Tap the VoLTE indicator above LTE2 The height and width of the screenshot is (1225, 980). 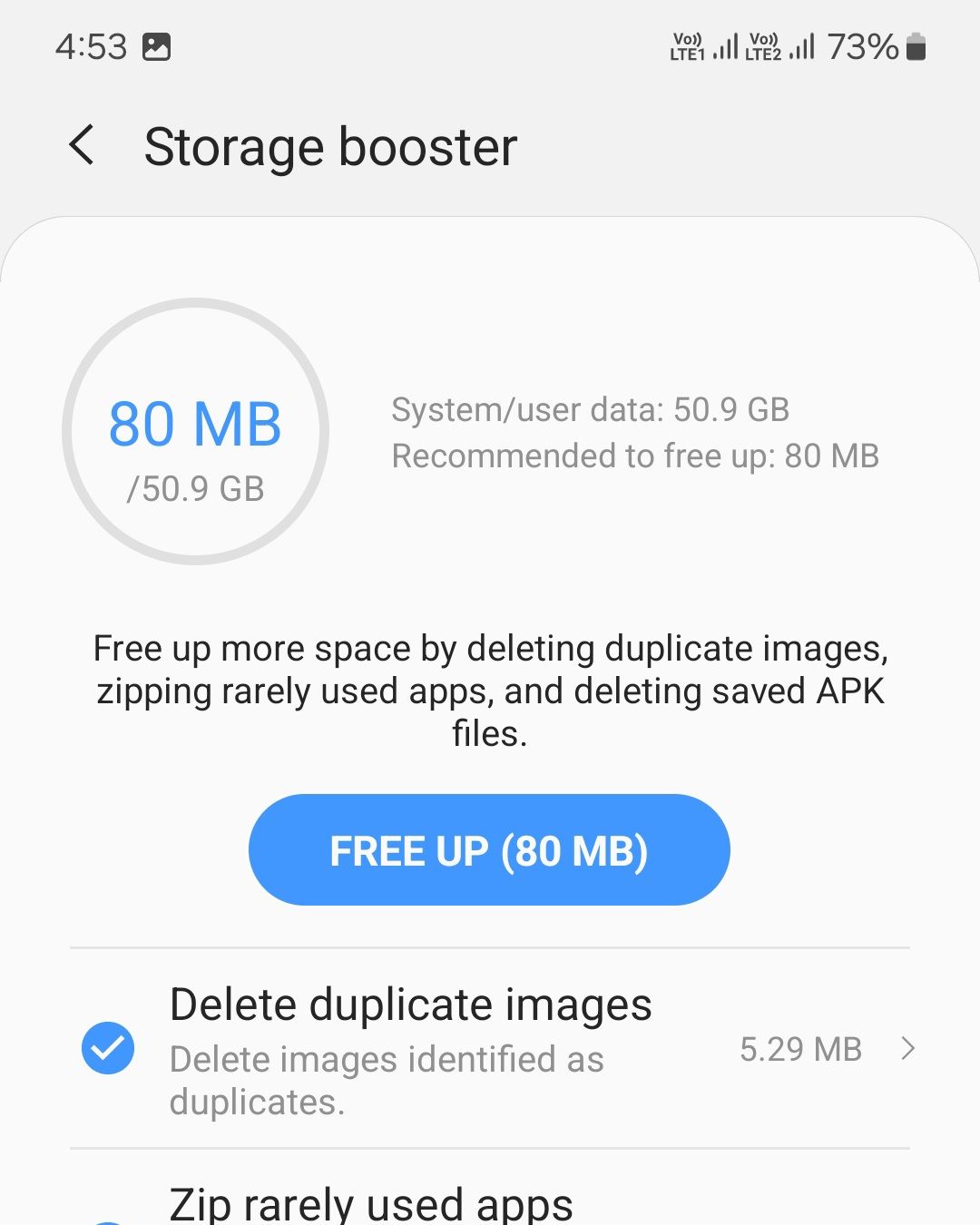[x=762, y=41]
